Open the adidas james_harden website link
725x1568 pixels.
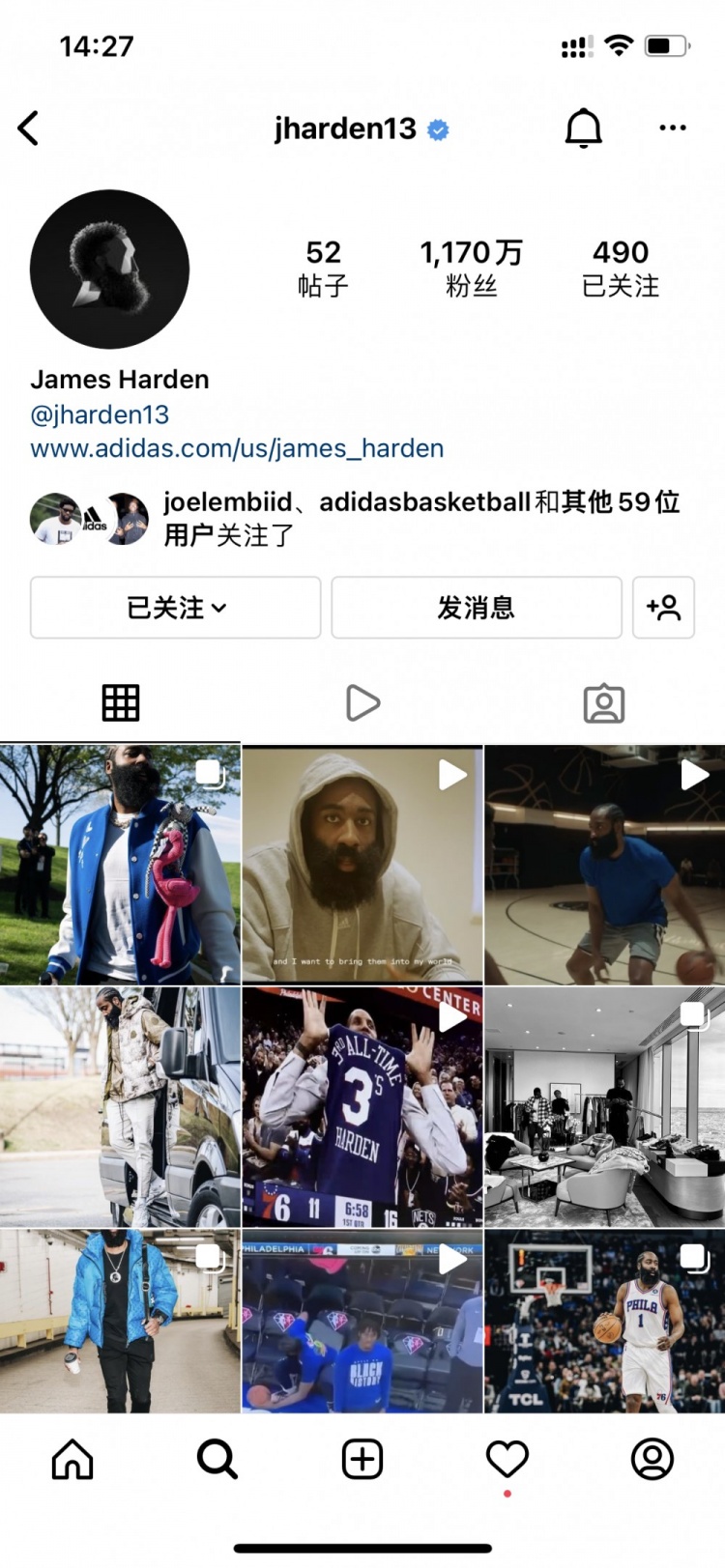(x=237, y=448)
